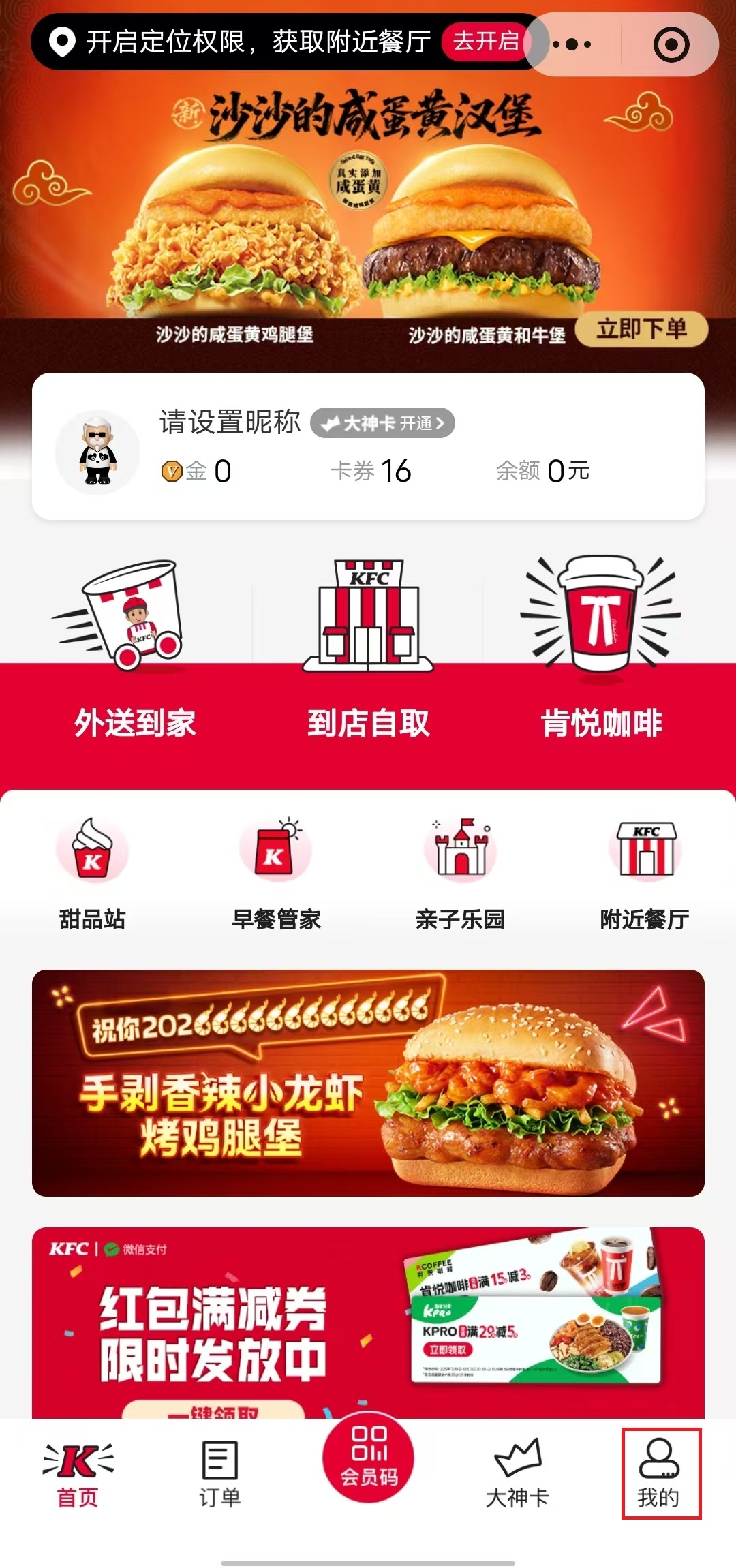The height and width of the screenshot is (1568, 736).
Task: Tap 立即下单 on the salted egg yolk burger banner
Action: [x=641, y=330]
